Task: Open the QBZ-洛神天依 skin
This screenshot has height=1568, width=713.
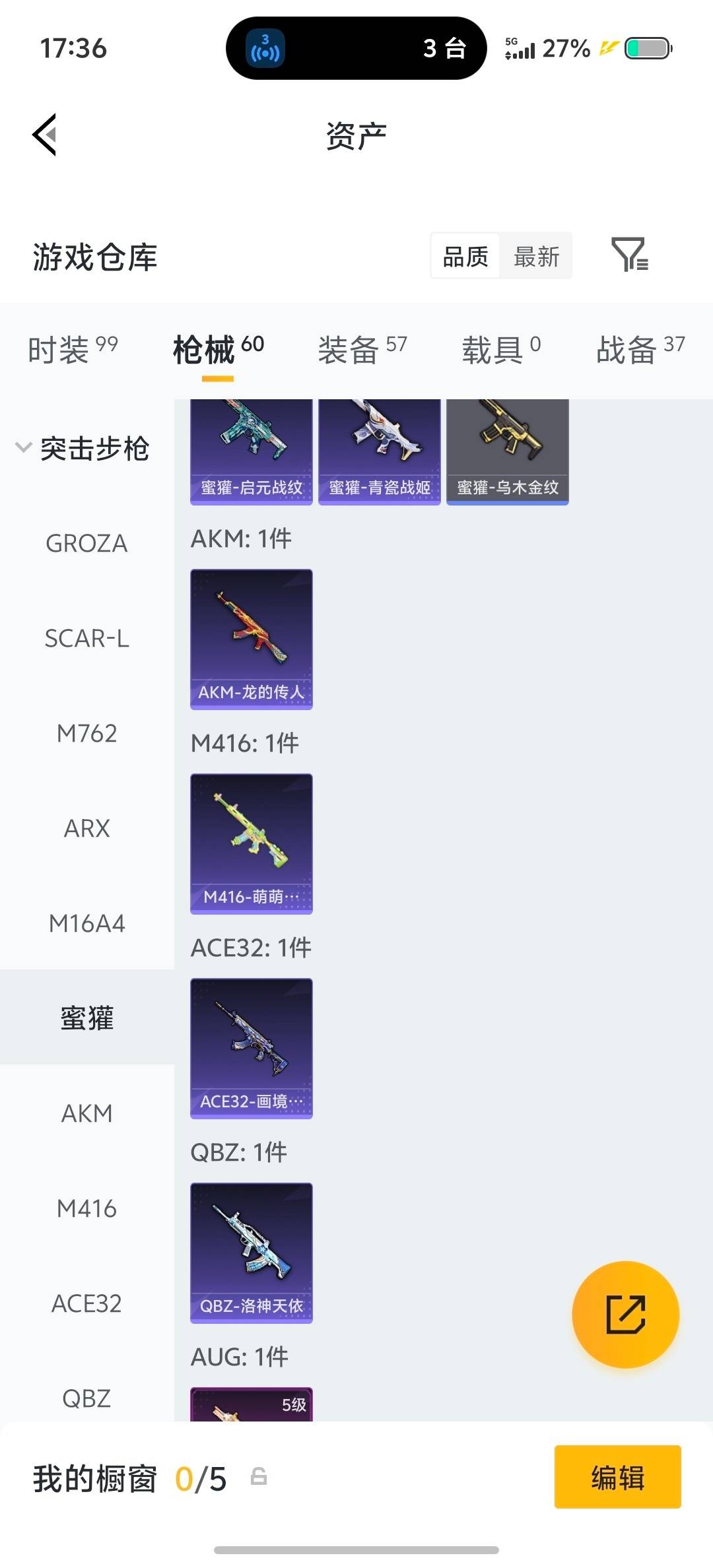Action: coord(251,1253)
